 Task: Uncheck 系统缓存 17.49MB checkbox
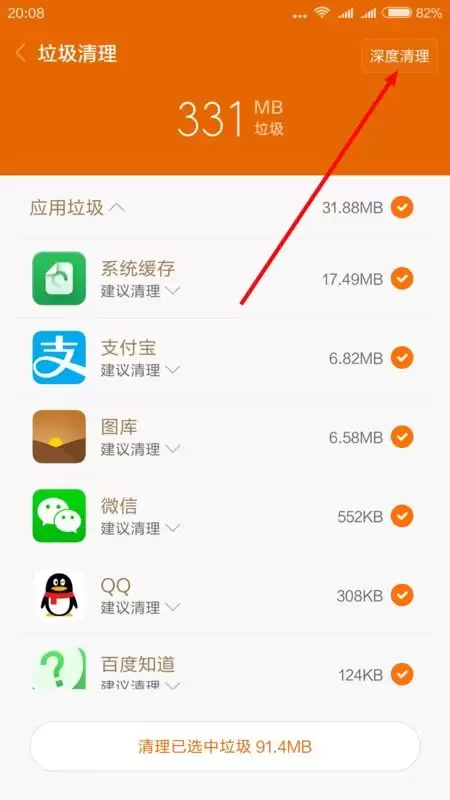click(402, 279)
